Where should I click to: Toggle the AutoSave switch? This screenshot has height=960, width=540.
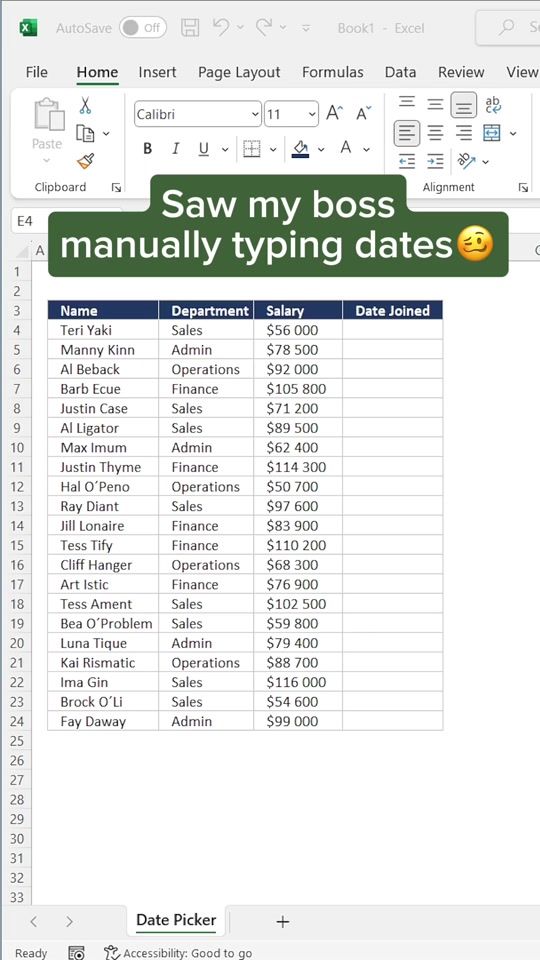tap(143, 28)
